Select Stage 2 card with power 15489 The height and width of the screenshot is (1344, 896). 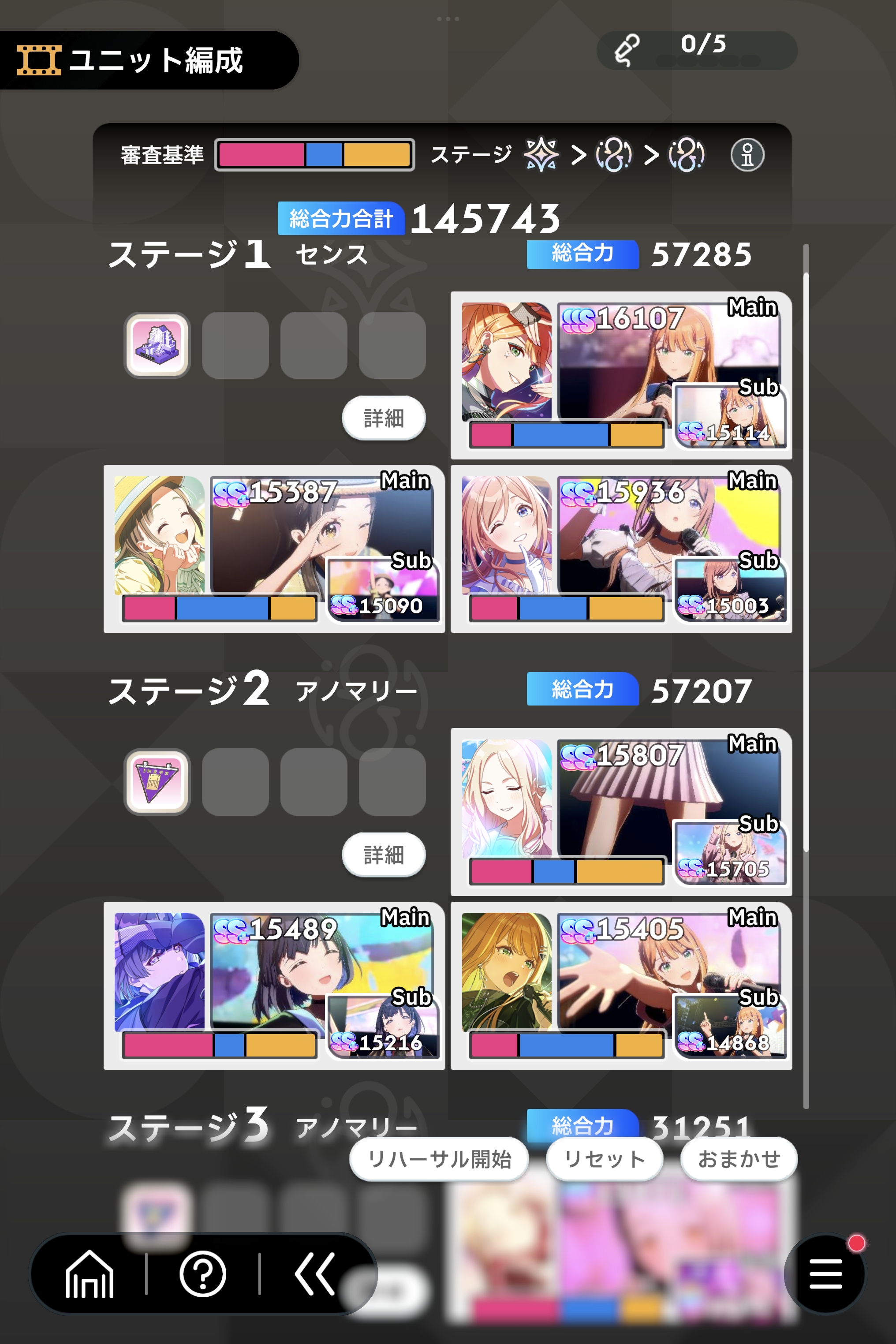(274, 985)
